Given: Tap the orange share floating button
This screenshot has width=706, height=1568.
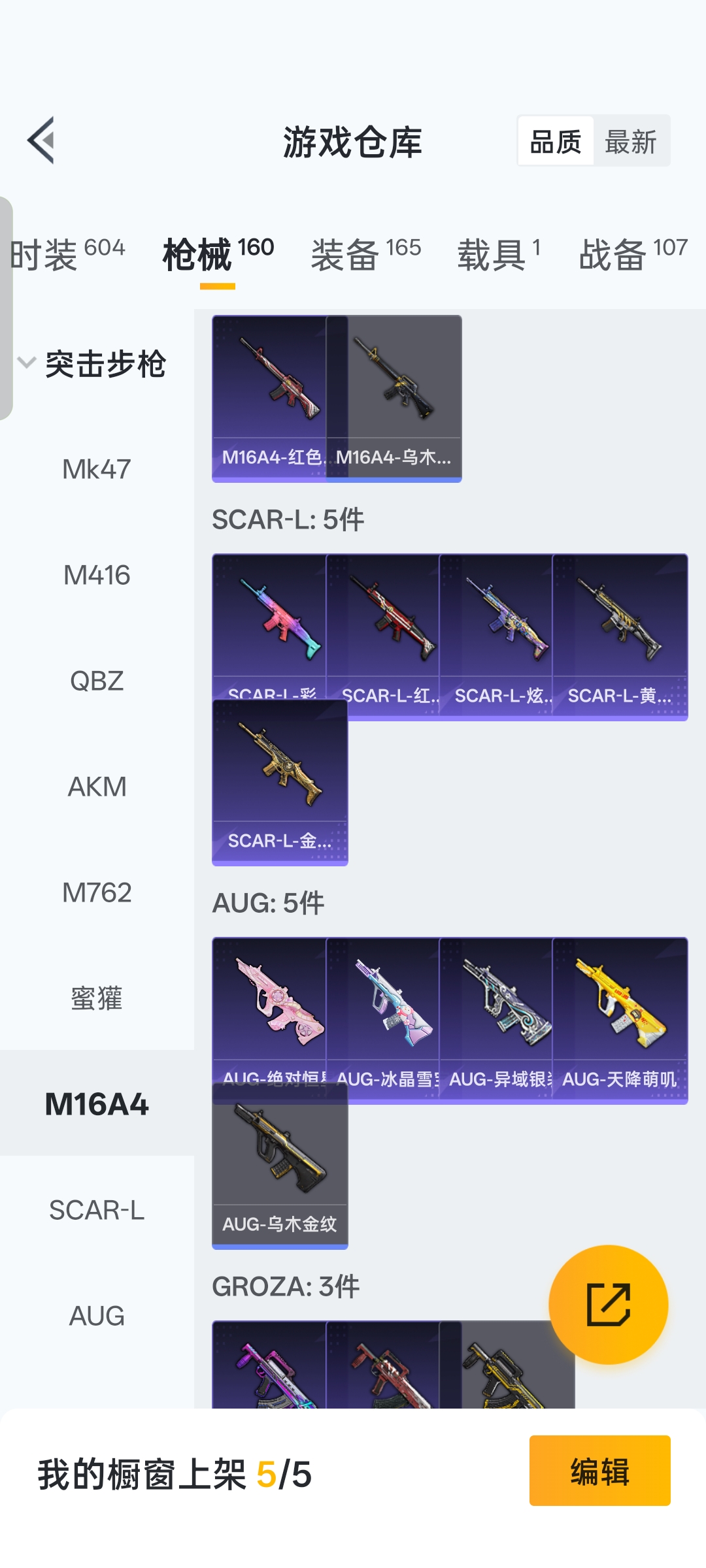Looking at the screenshot, I should coord(608,1304).
